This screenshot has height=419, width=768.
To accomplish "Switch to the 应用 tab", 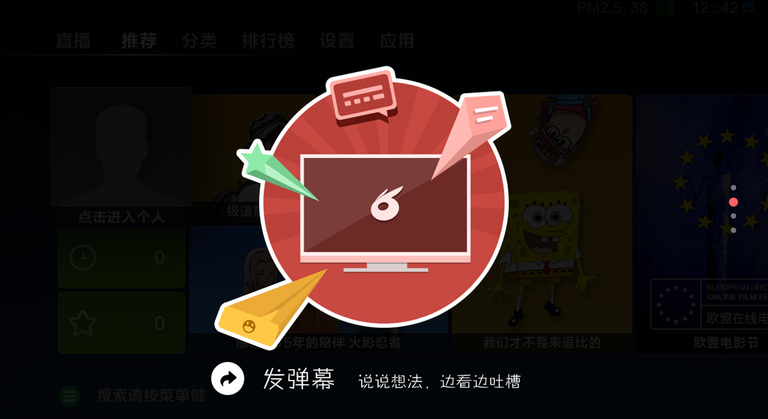I will (x=397, y=41).
